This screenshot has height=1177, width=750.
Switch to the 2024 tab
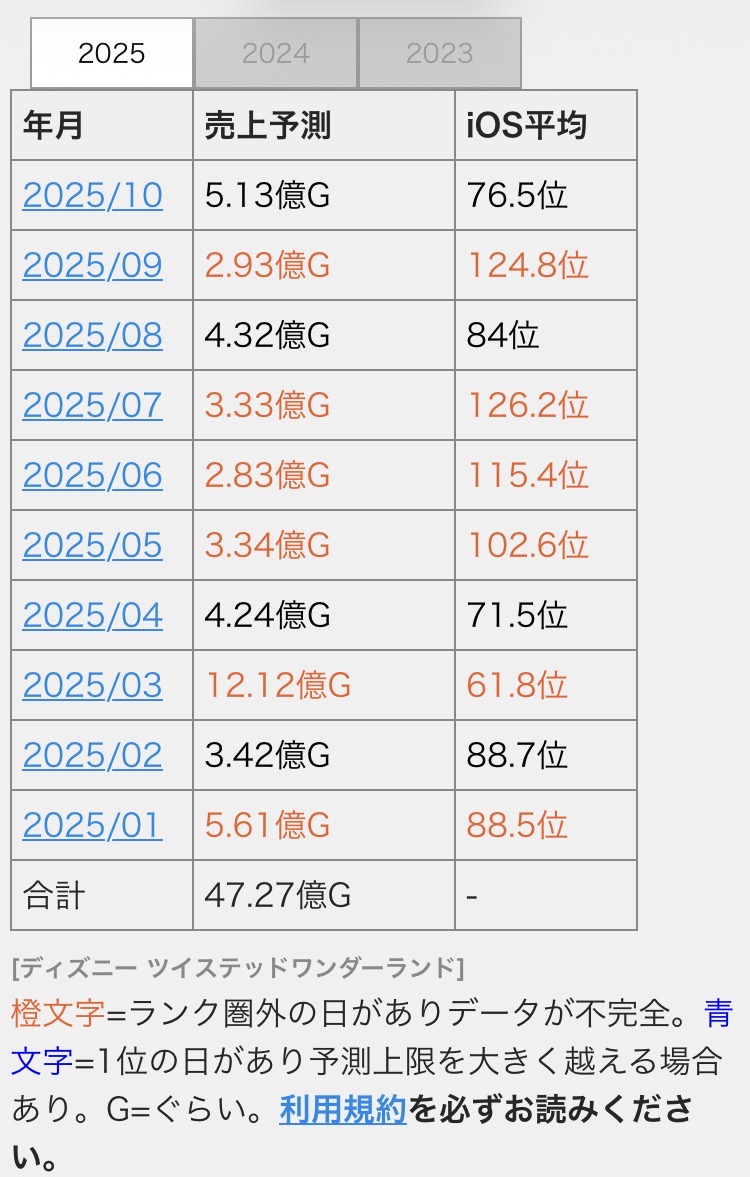[x=275, y=53]
